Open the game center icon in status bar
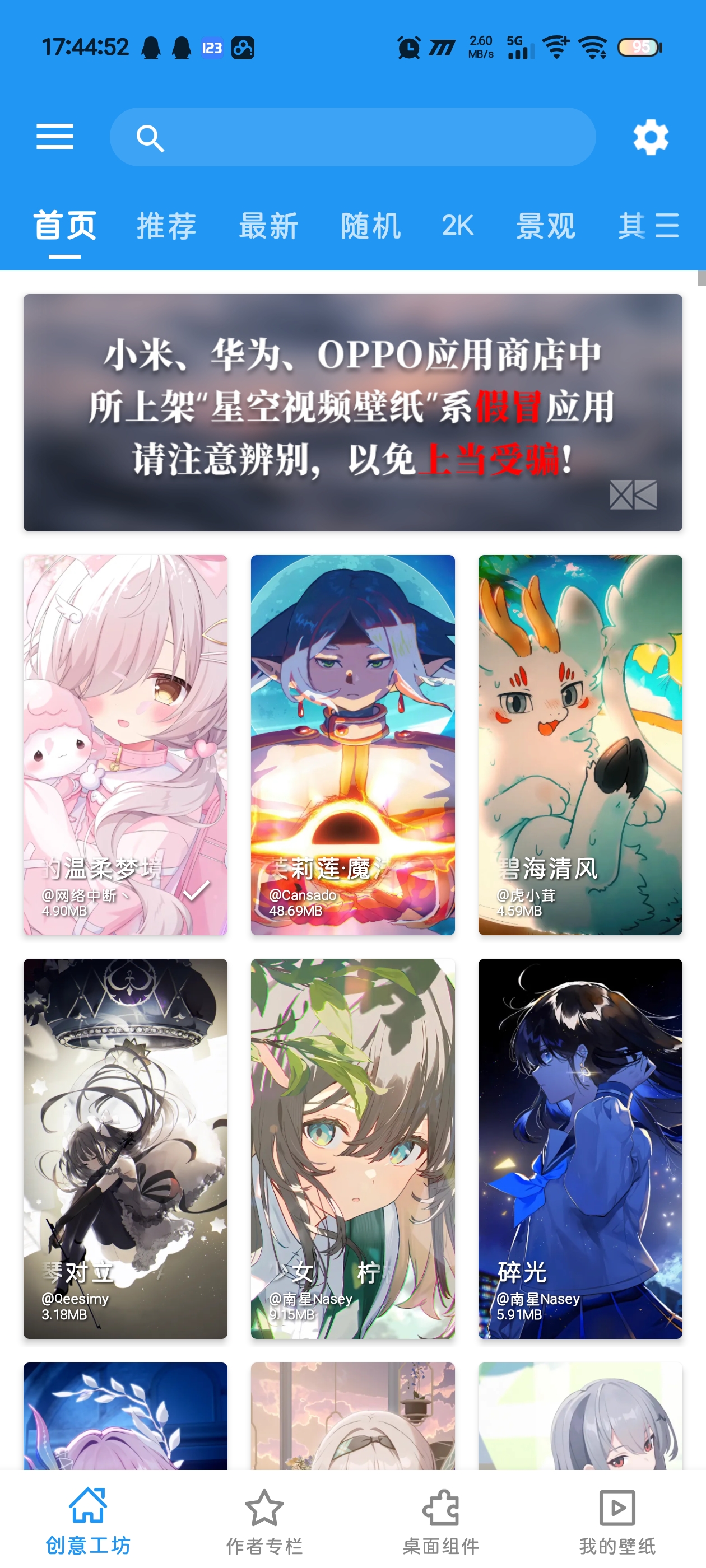This screenshot has width=706, height=1568. point(243,48)
